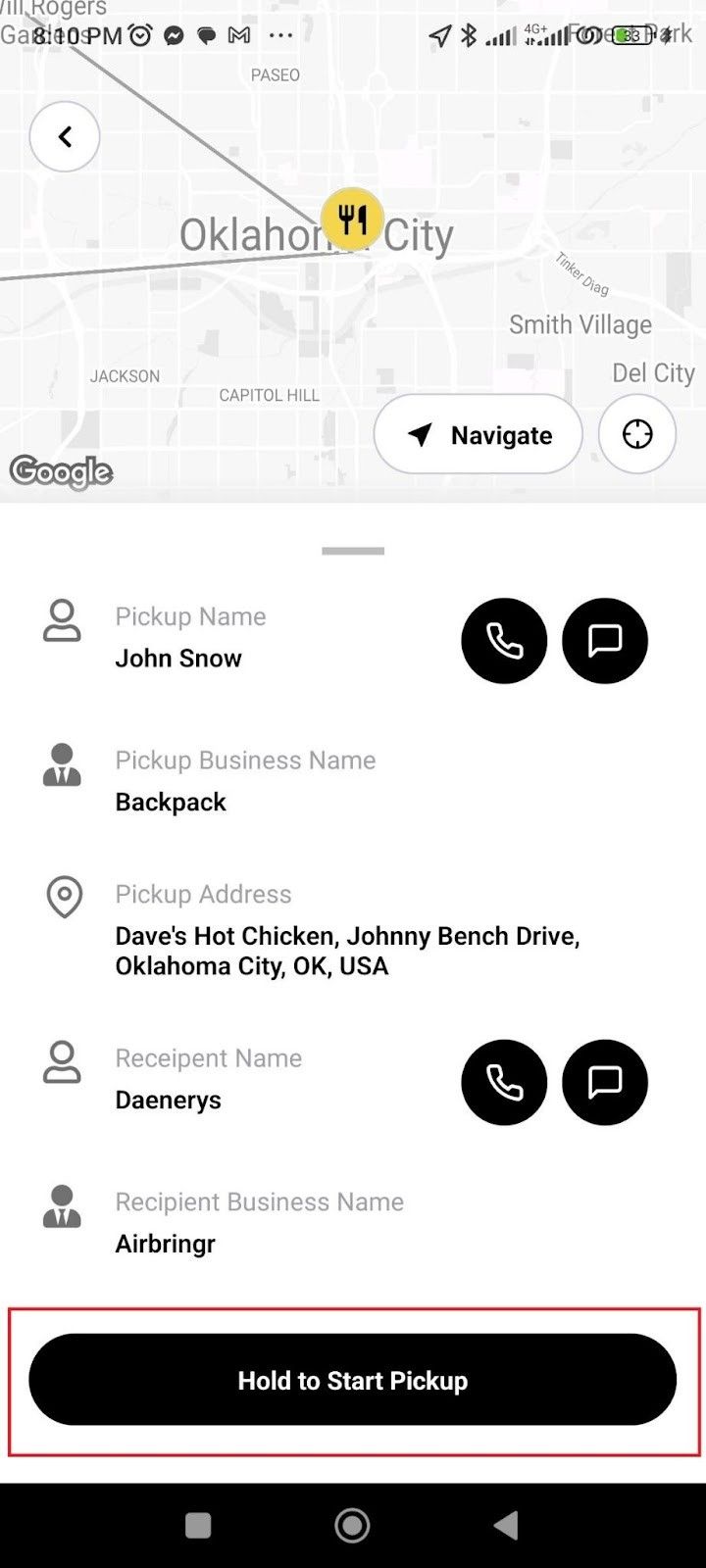Select the restaurant marker on the map
Viewport: 706px width, 1568px height.
pos(352,218)
